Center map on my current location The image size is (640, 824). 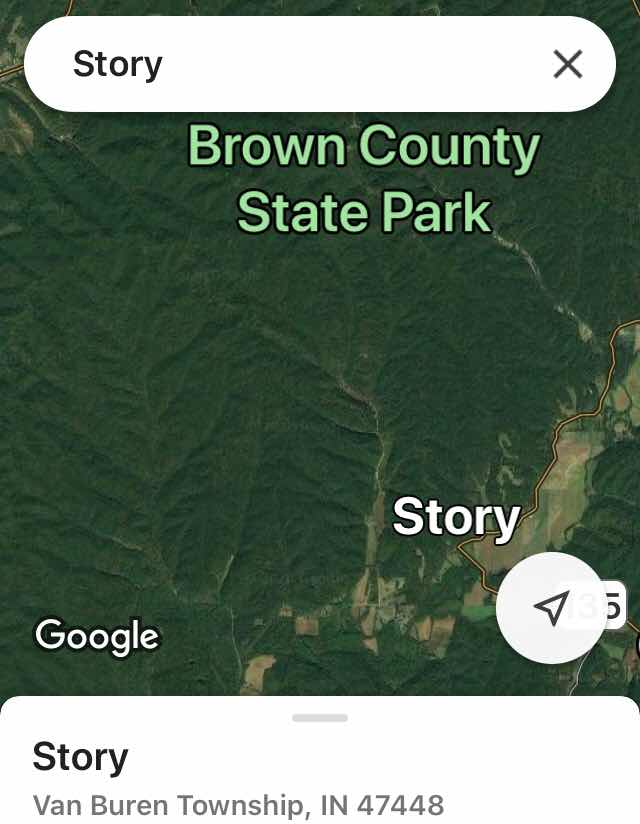(x=551, y=607)
